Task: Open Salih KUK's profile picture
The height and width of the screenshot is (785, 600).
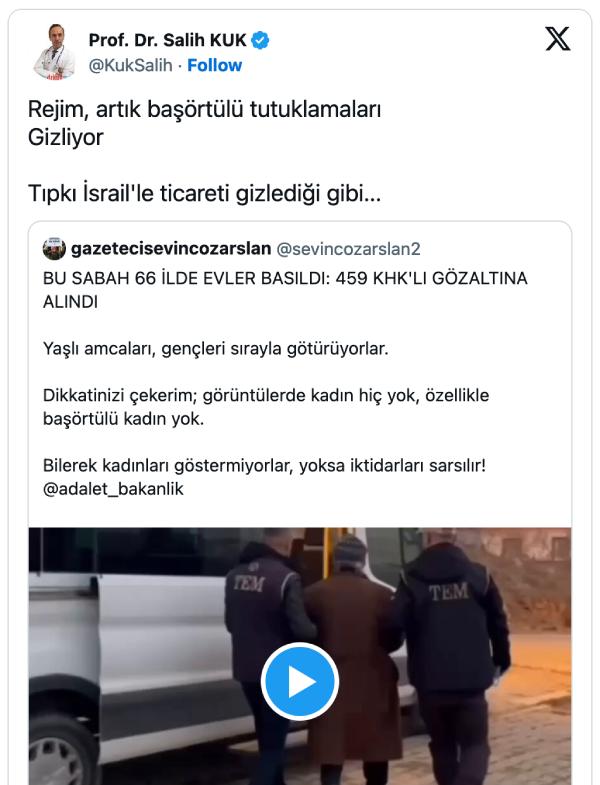Action: (54, 52)
